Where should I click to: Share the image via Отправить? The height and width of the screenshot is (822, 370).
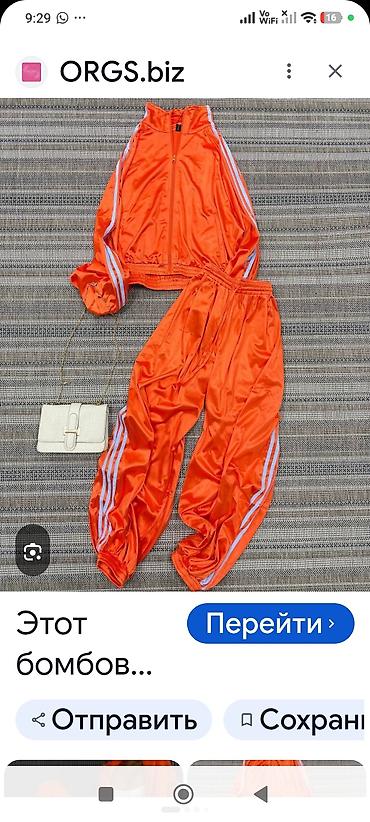114,720
